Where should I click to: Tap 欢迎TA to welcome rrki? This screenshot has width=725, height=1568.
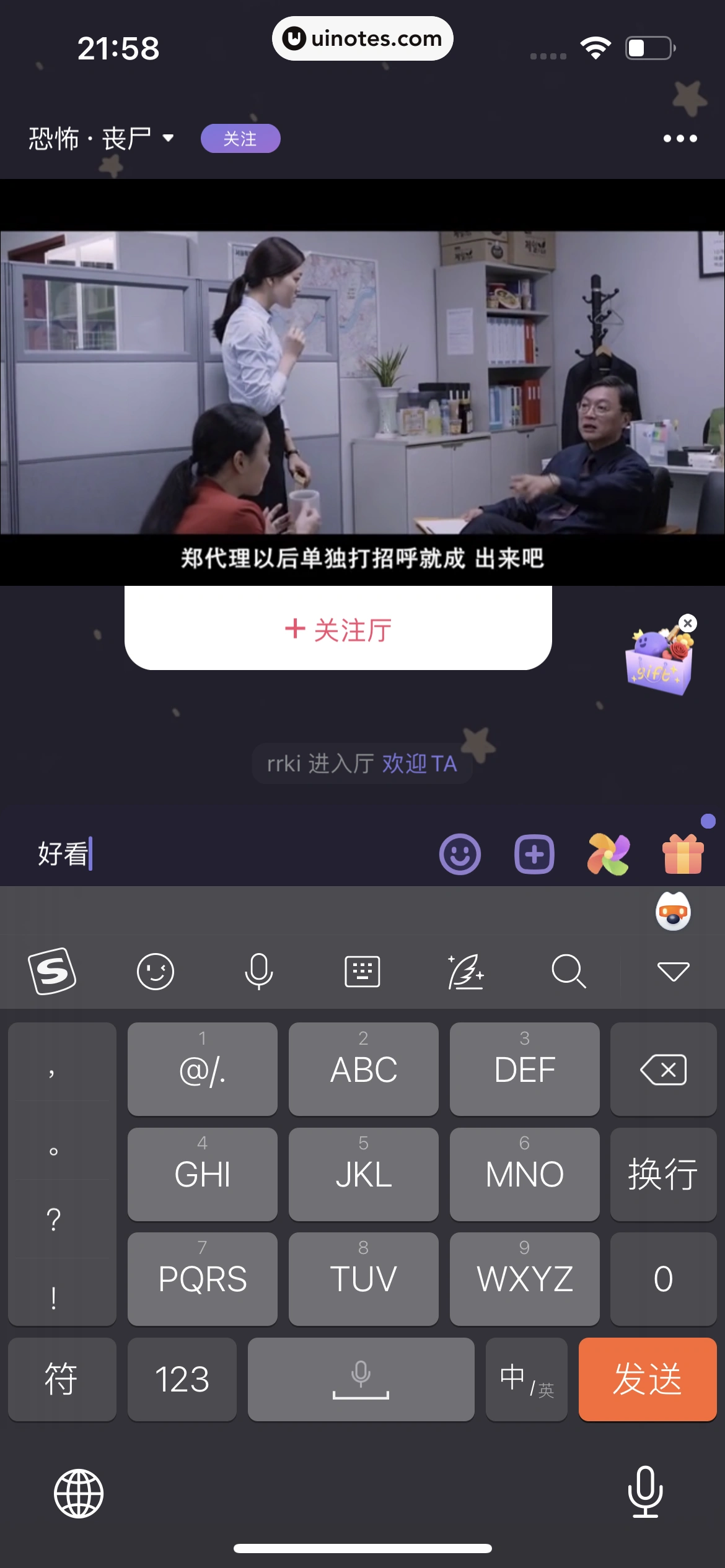(x=419, y=764)
